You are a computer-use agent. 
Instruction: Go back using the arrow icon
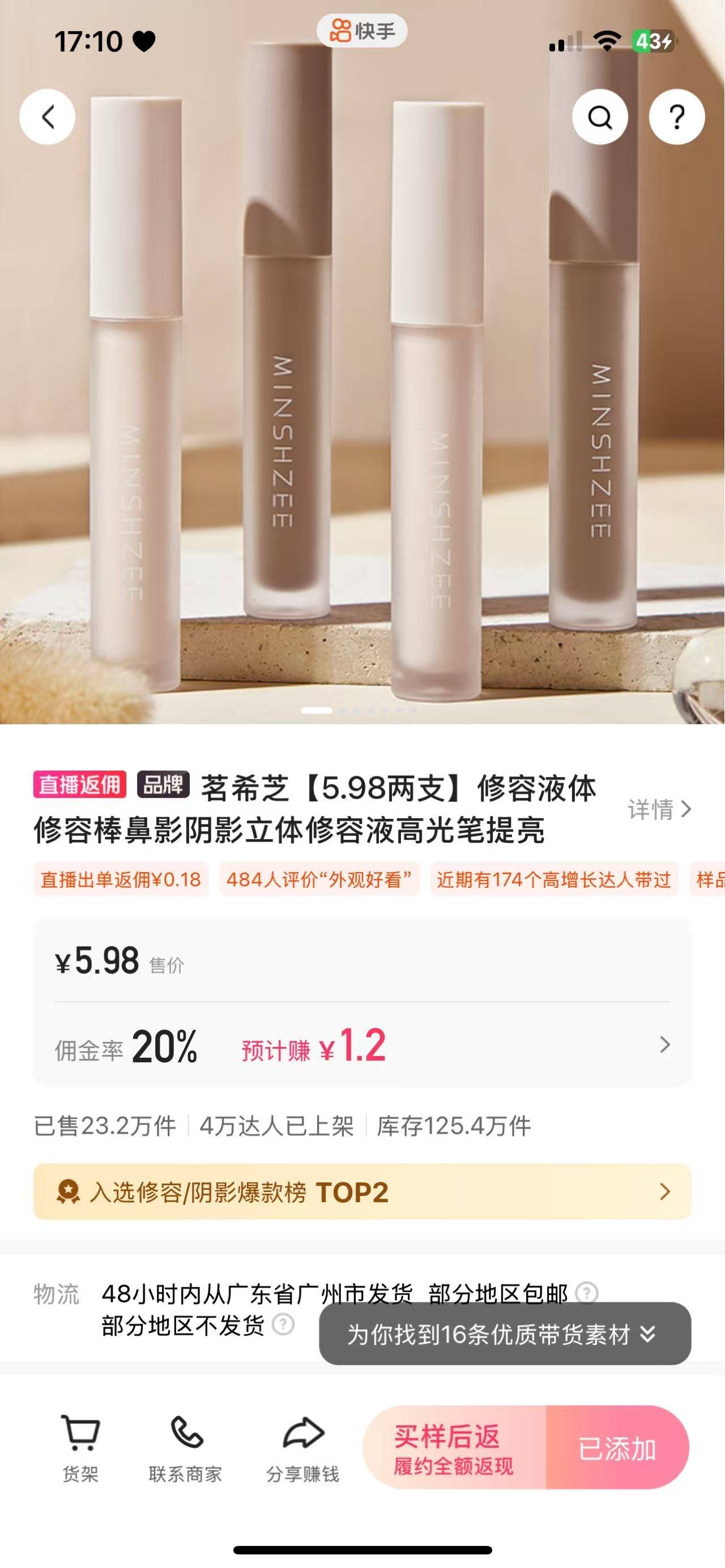(x=48, y=117)
